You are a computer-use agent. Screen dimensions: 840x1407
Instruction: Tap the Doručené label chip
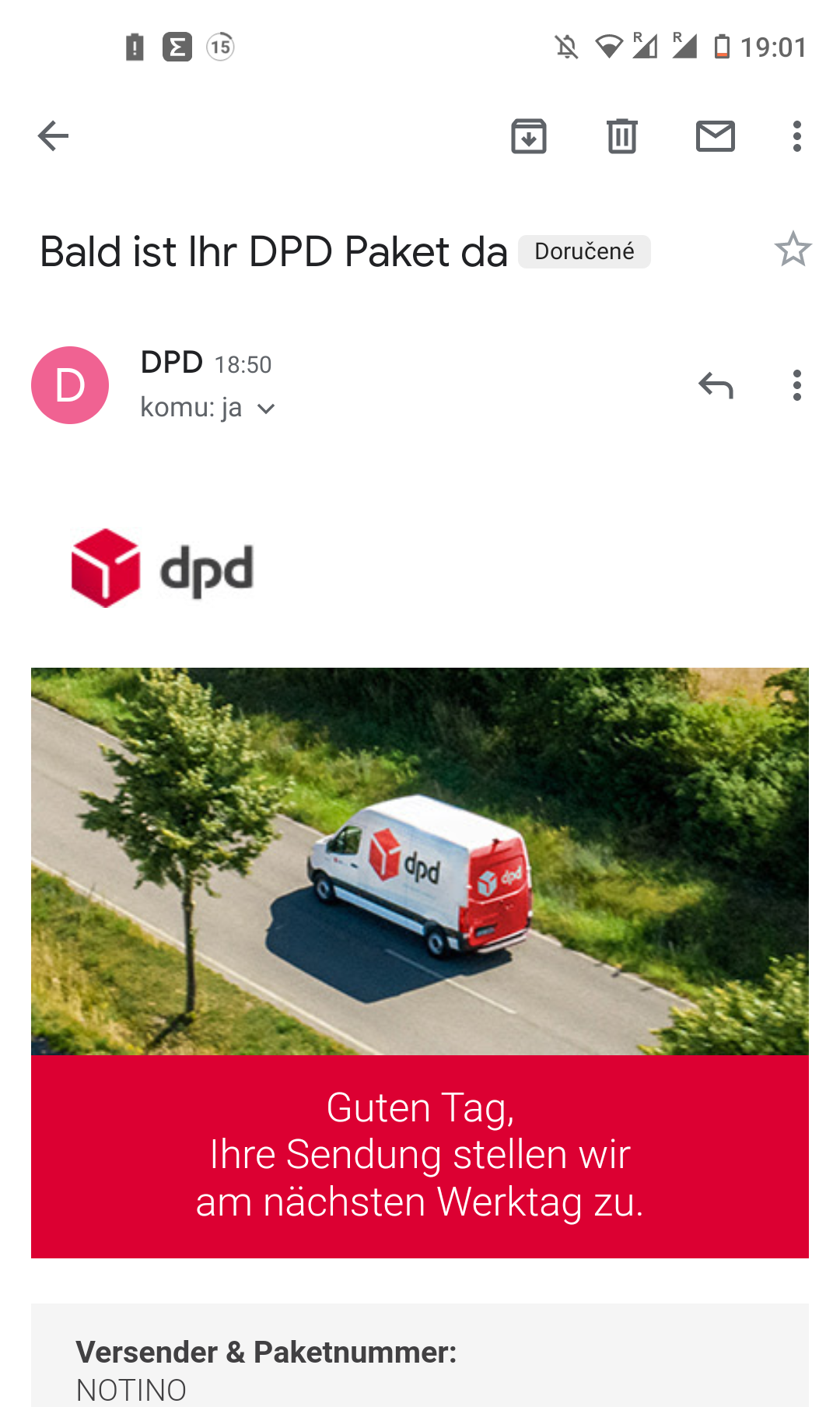tap(584, 251)
